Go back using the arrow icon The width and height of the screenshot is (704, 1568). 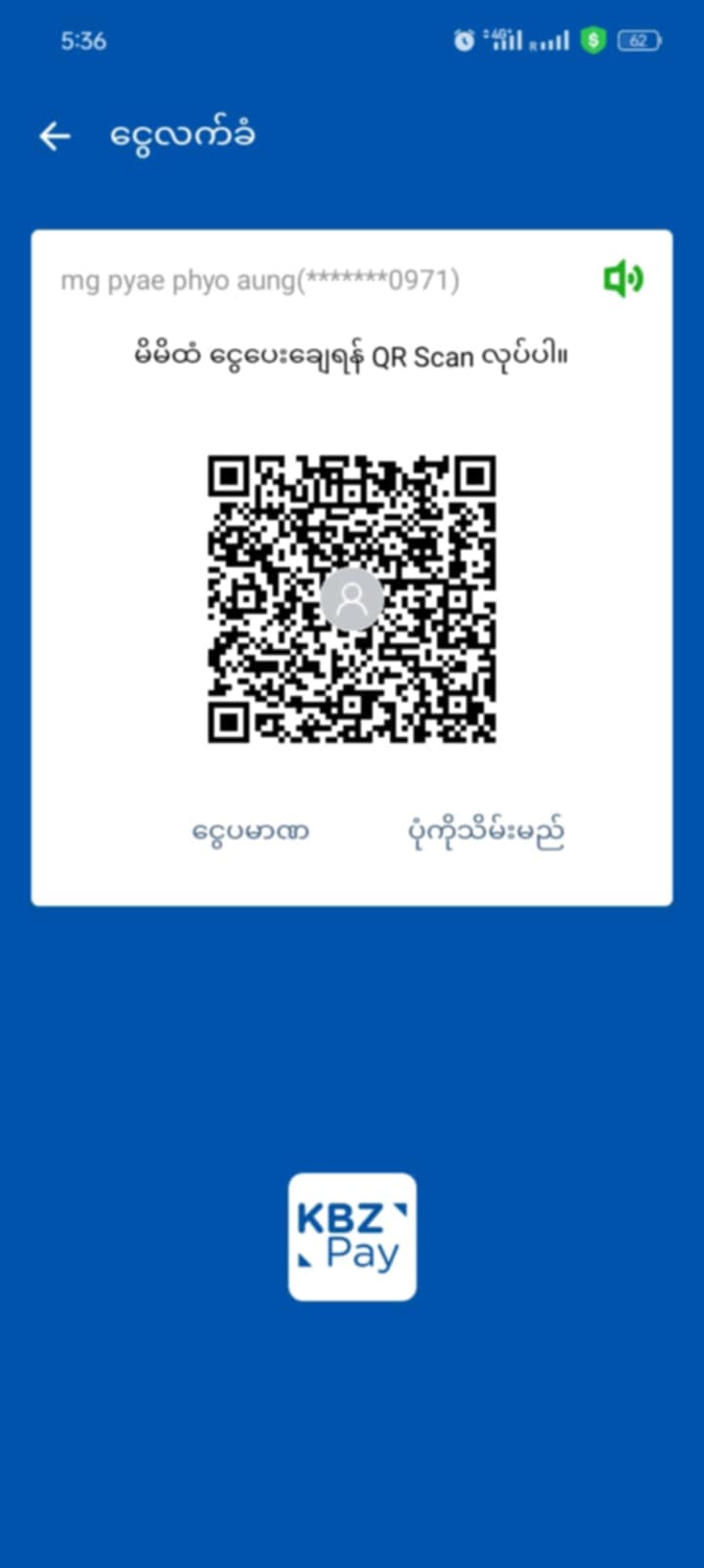pyautogui.click(x=55, y=137)
